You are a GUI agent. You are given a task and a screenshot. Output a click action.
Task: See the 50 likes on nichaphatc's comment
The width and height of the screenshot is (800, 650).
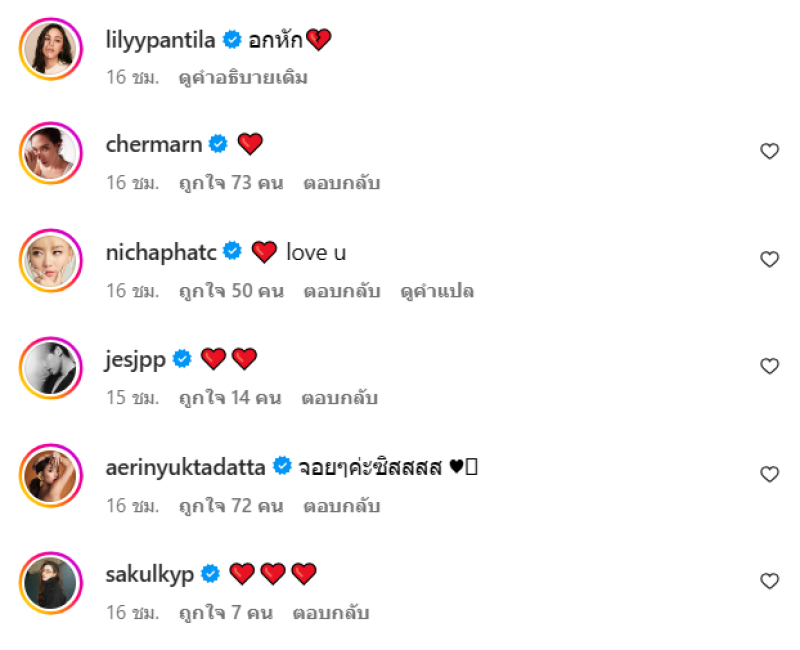[x=230, y=291]
